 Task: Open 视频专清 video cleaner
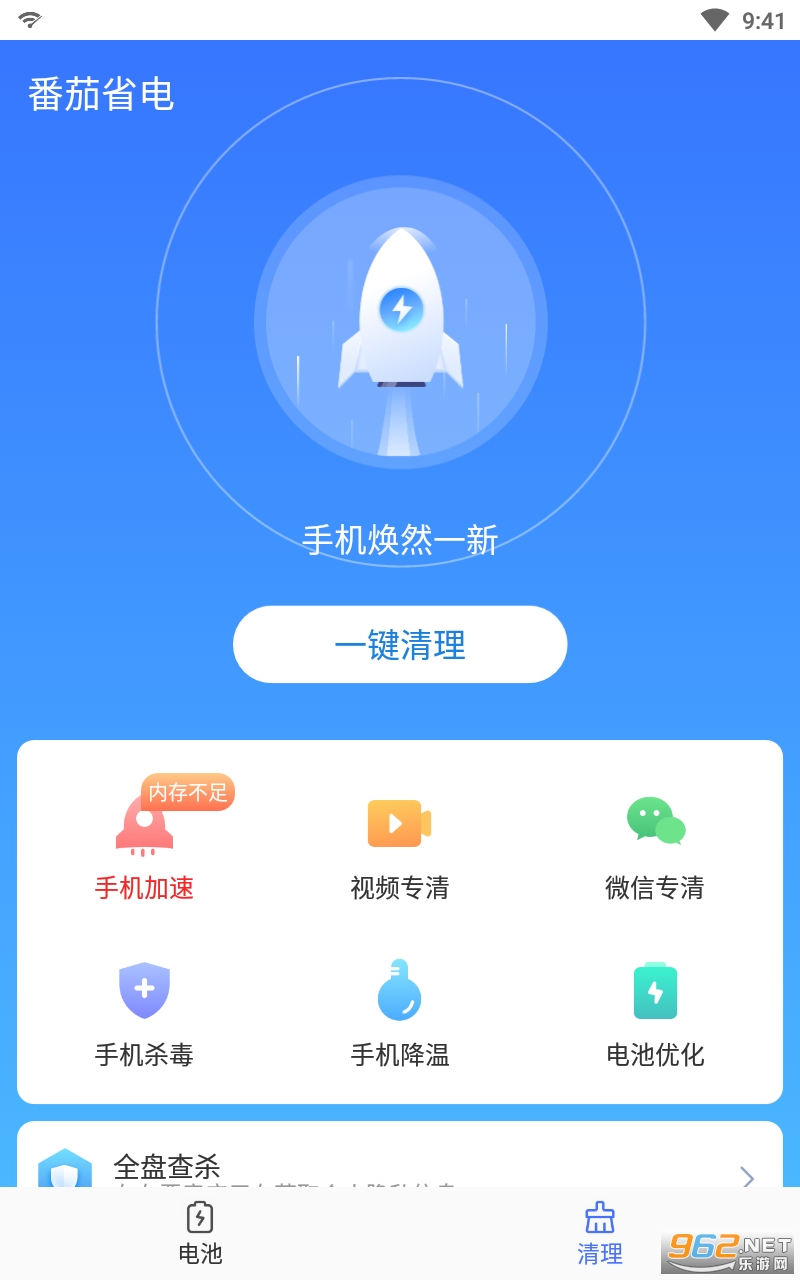coord(399,845)
